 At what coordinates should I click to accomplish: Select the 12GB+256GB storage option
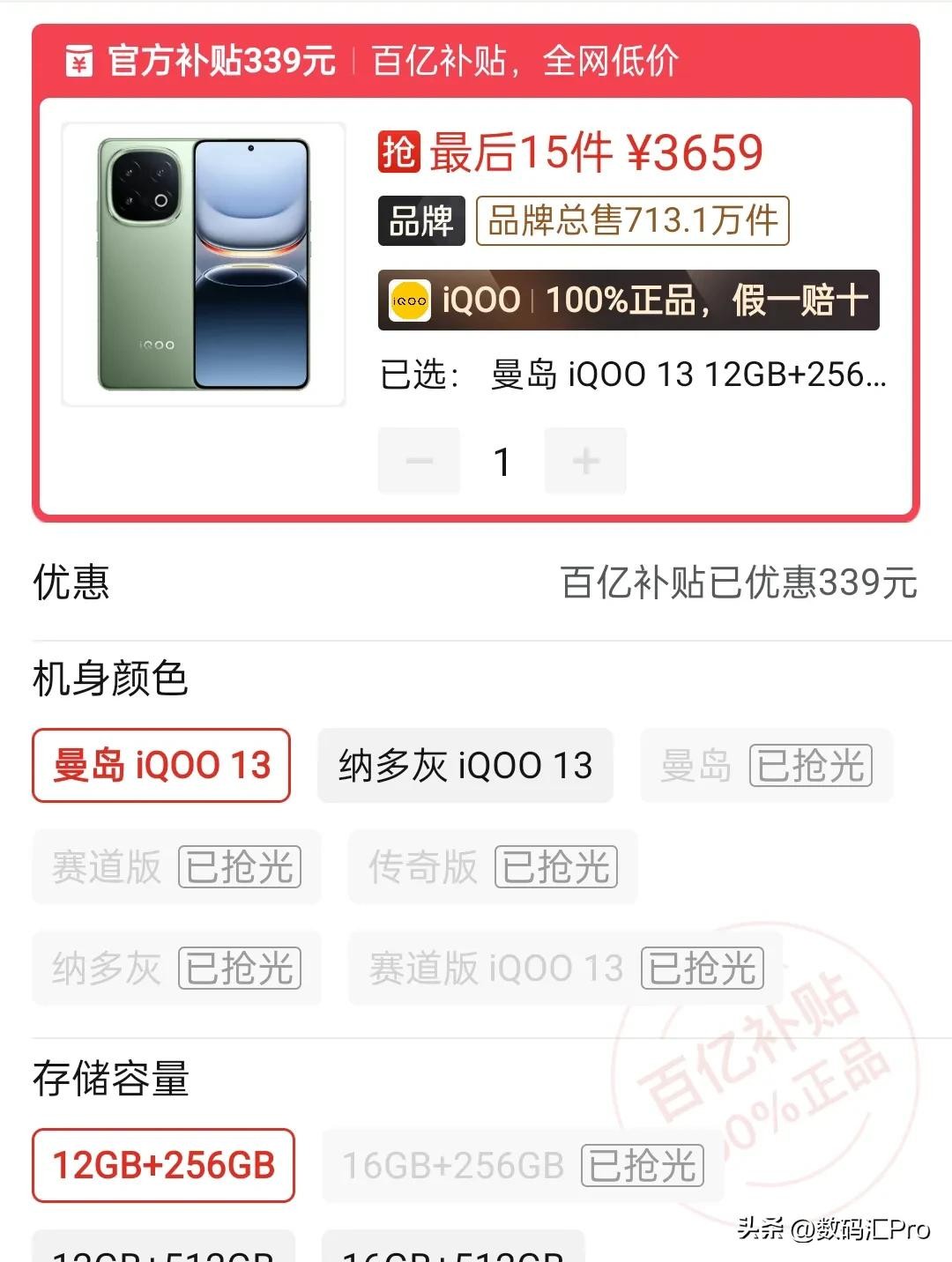pos(163,1165)
